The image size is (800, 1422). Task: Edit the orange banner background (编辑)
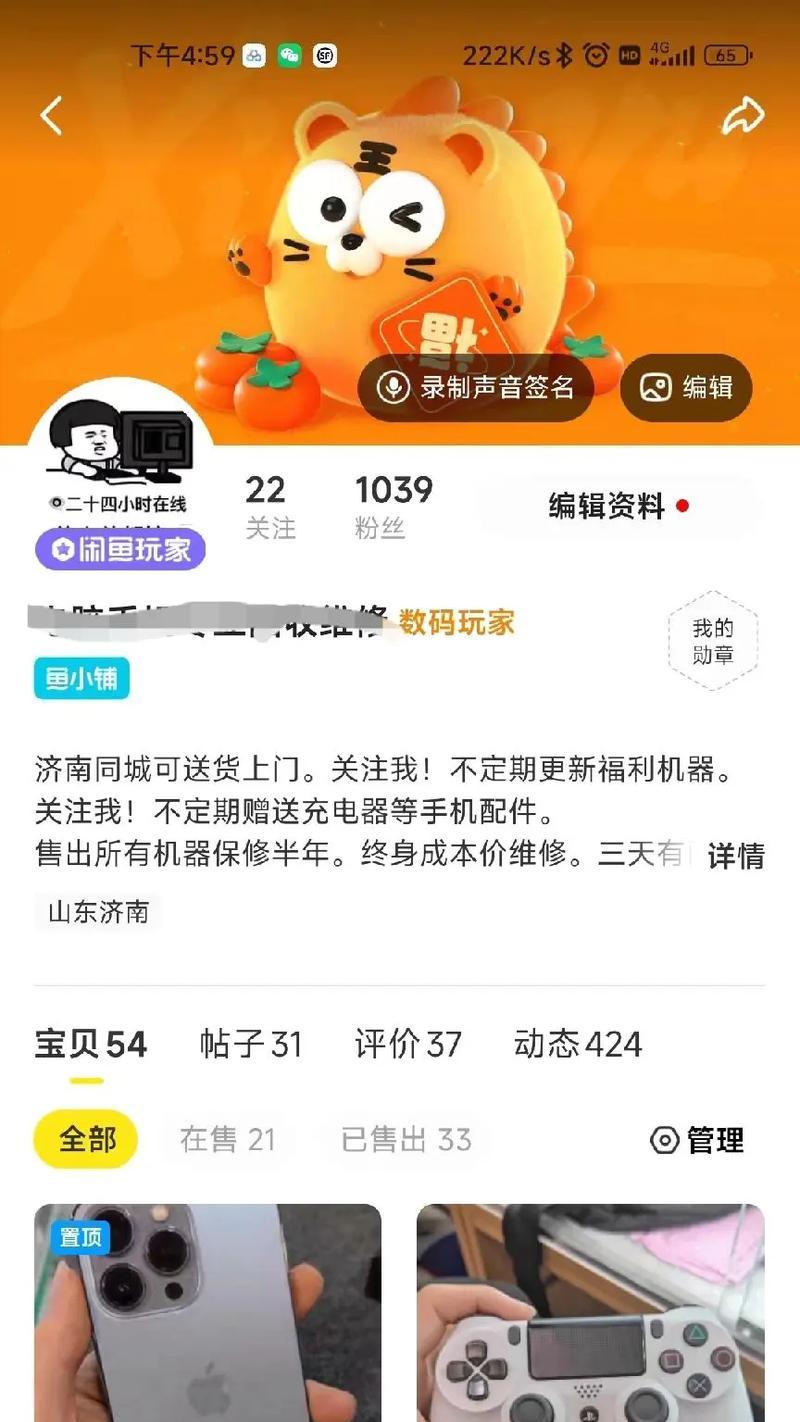(686, 387)
